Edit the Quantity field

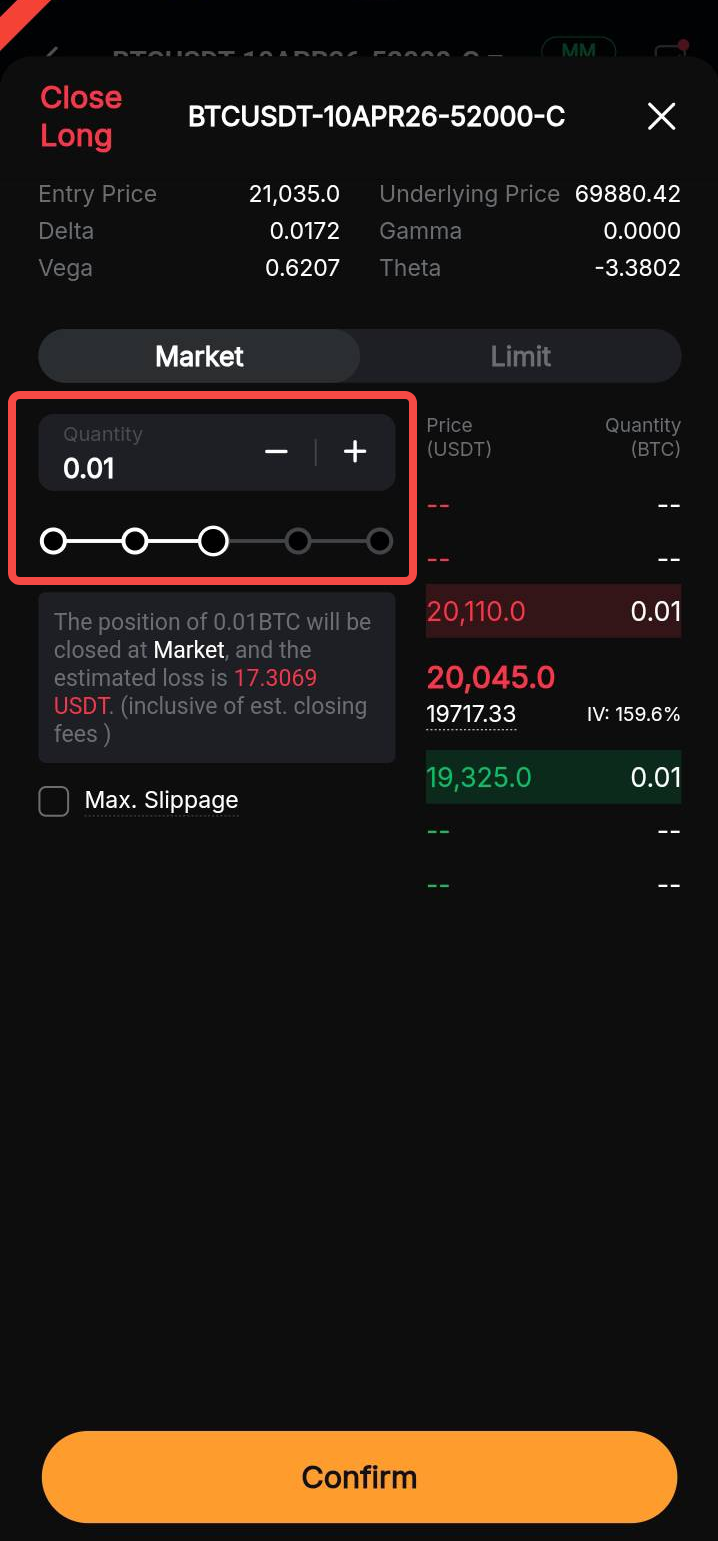140,467
